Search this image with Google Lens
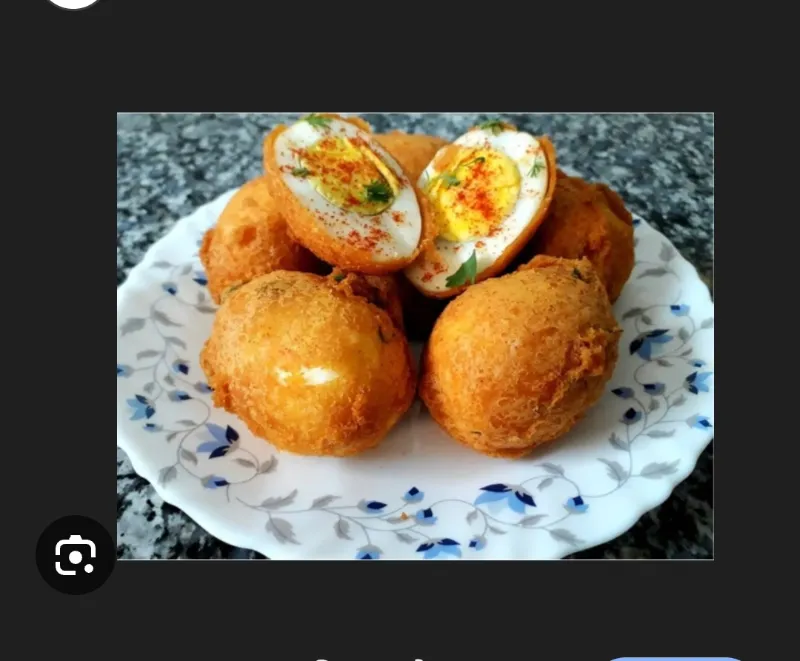The height and width of the screenshot is (661, 800). pos(75,555)
